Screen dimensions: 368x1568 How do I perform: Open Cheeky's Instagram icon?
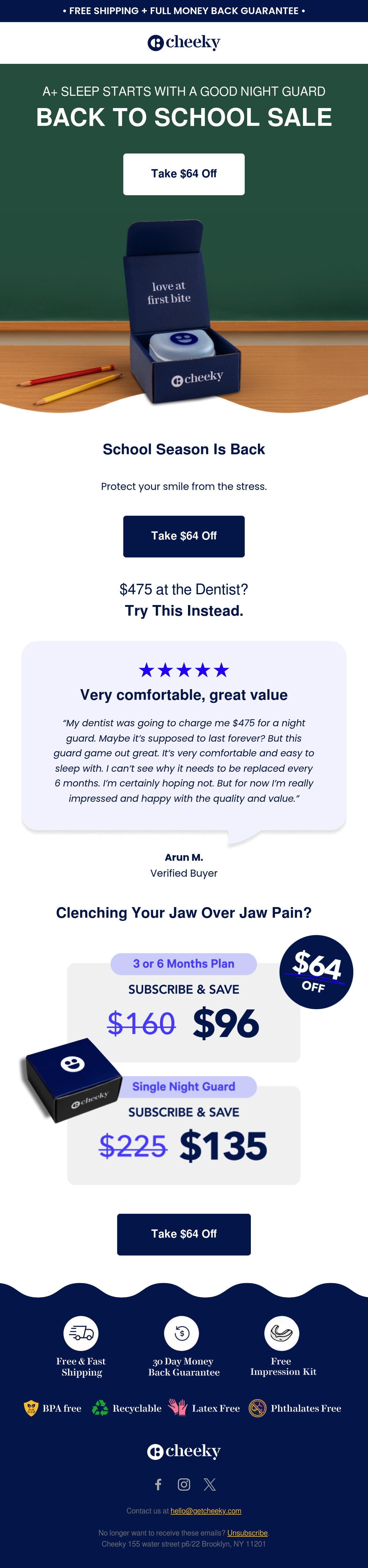184,1484
